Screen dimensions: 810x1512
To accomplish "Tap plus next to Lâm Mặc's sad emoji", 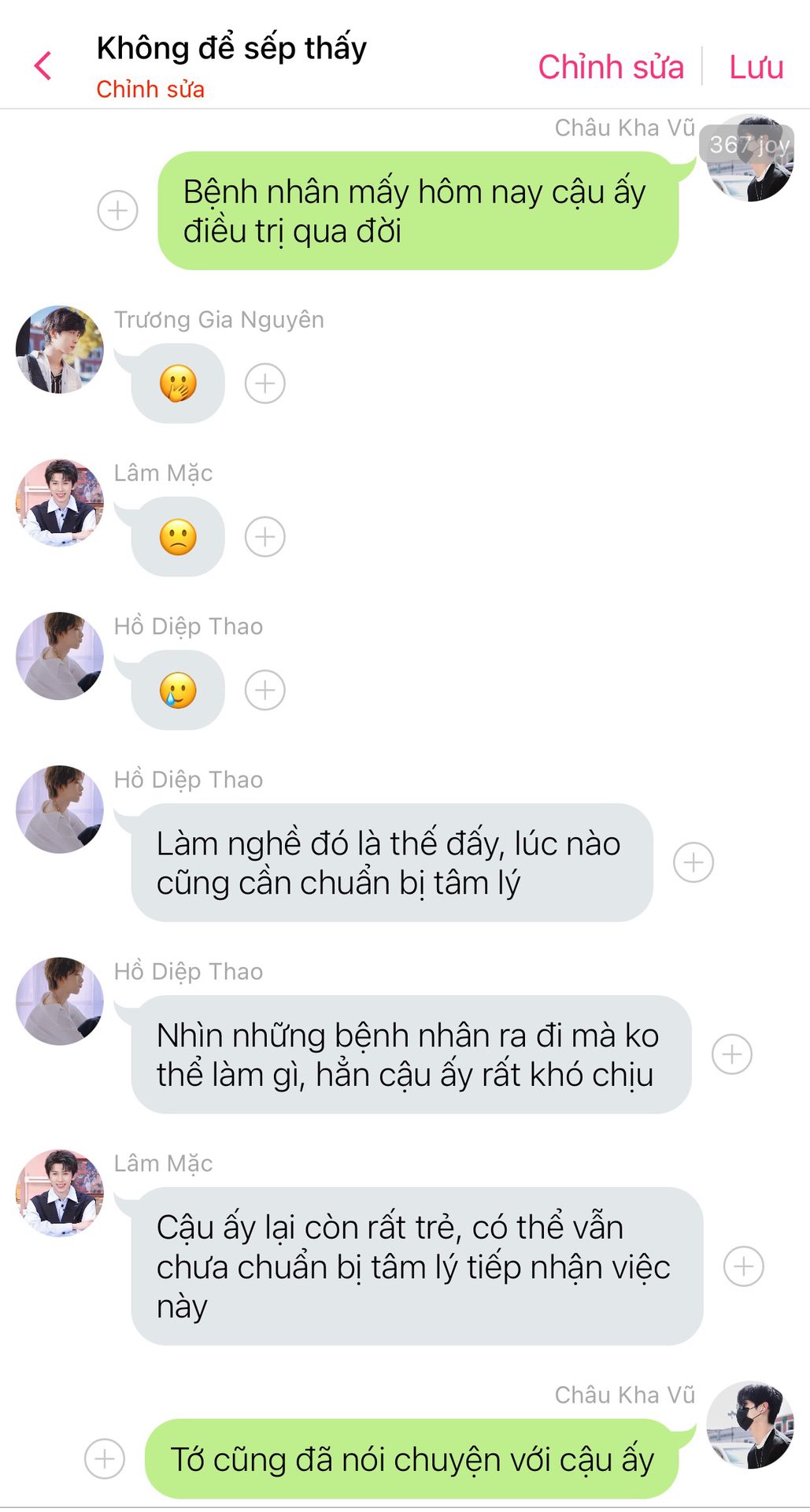I will (x=264, y=537).
